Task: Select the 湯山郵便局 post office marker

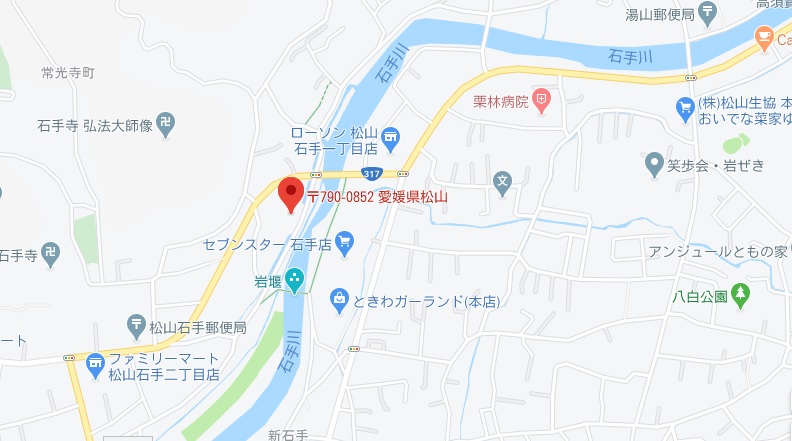Action: [707, 13]
